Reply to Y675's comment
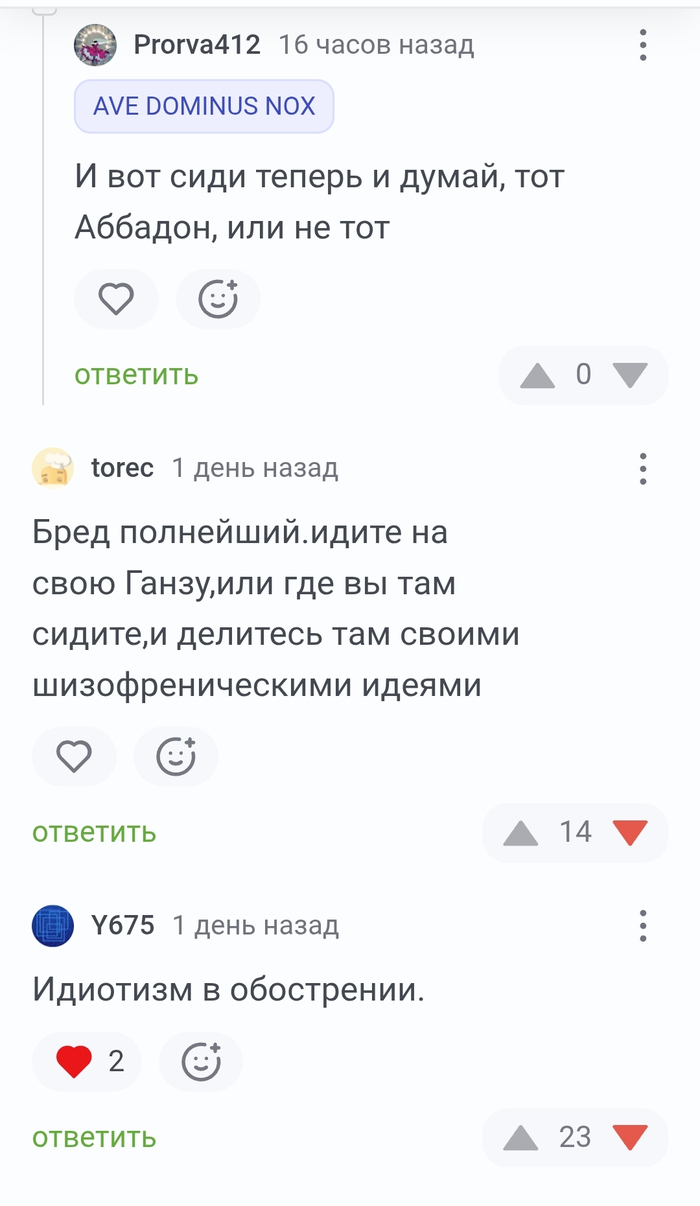 tap(94, 1137)
